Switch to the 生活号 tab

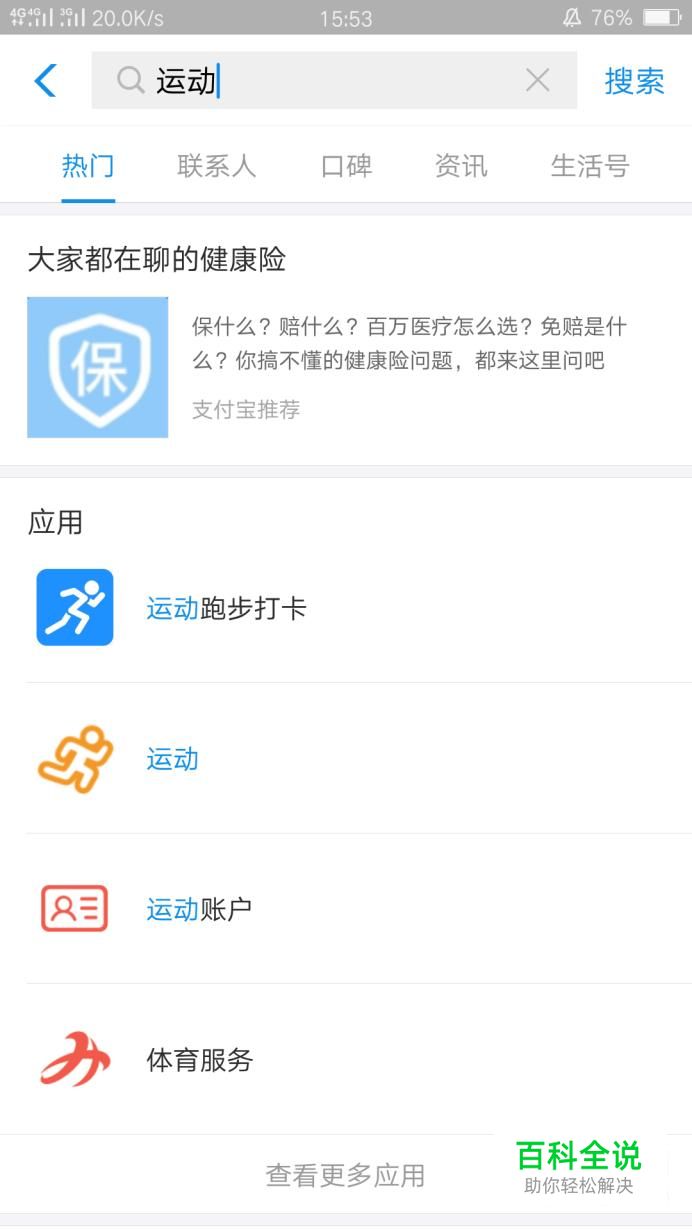589,166
